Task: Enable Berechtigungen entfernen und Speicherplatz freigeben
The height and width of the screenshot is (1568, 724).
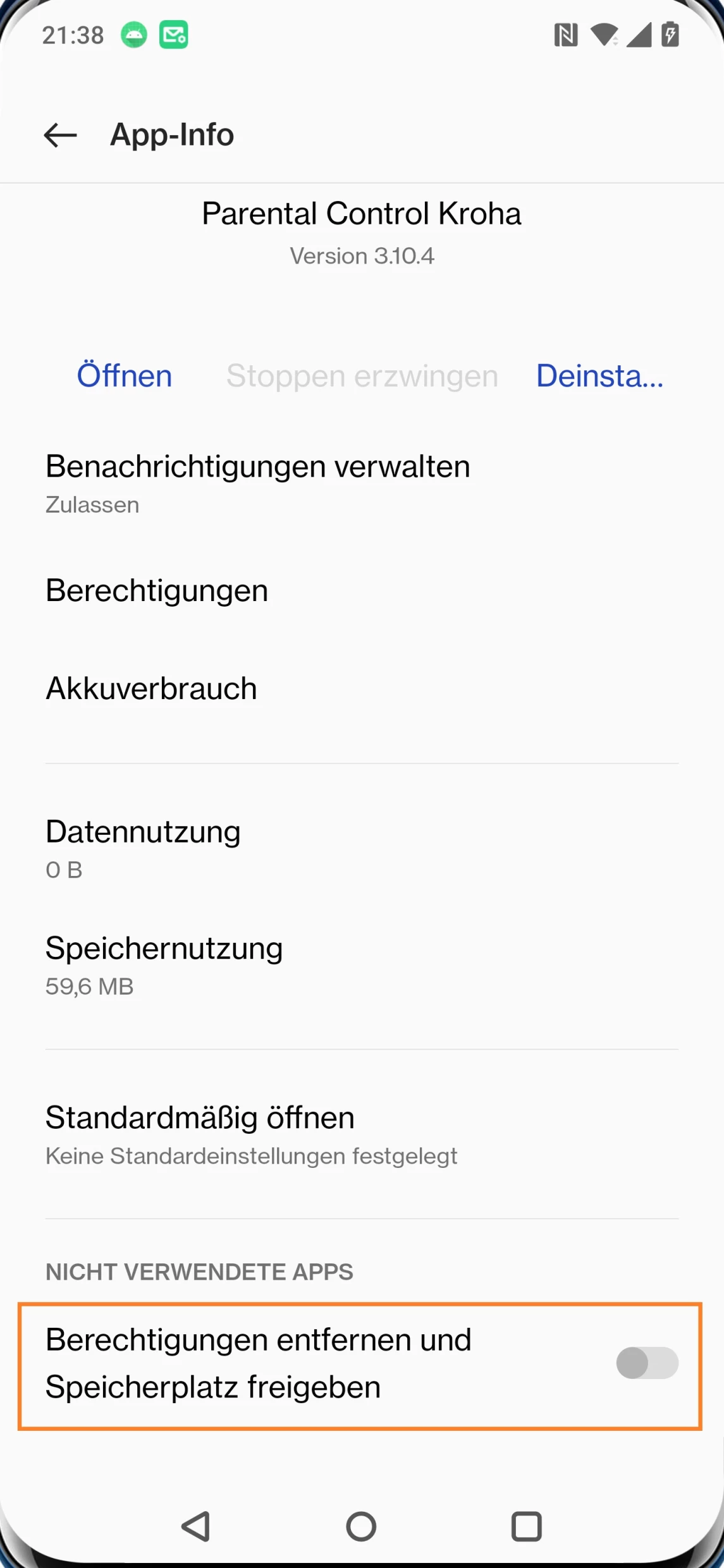Action: click(x=647, y=1363)
